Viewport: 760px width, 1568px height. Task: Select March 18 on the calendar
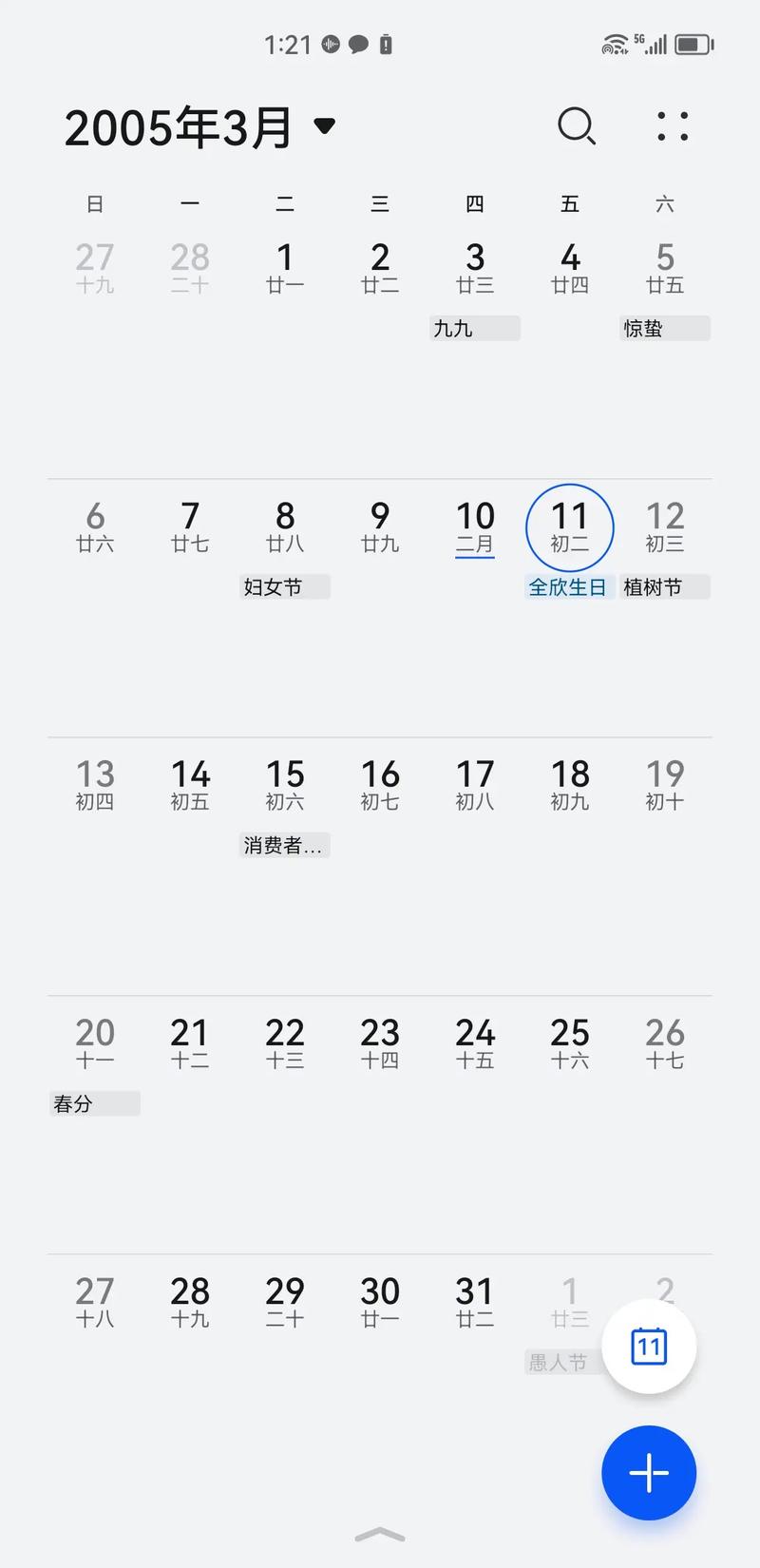(570, 785)
